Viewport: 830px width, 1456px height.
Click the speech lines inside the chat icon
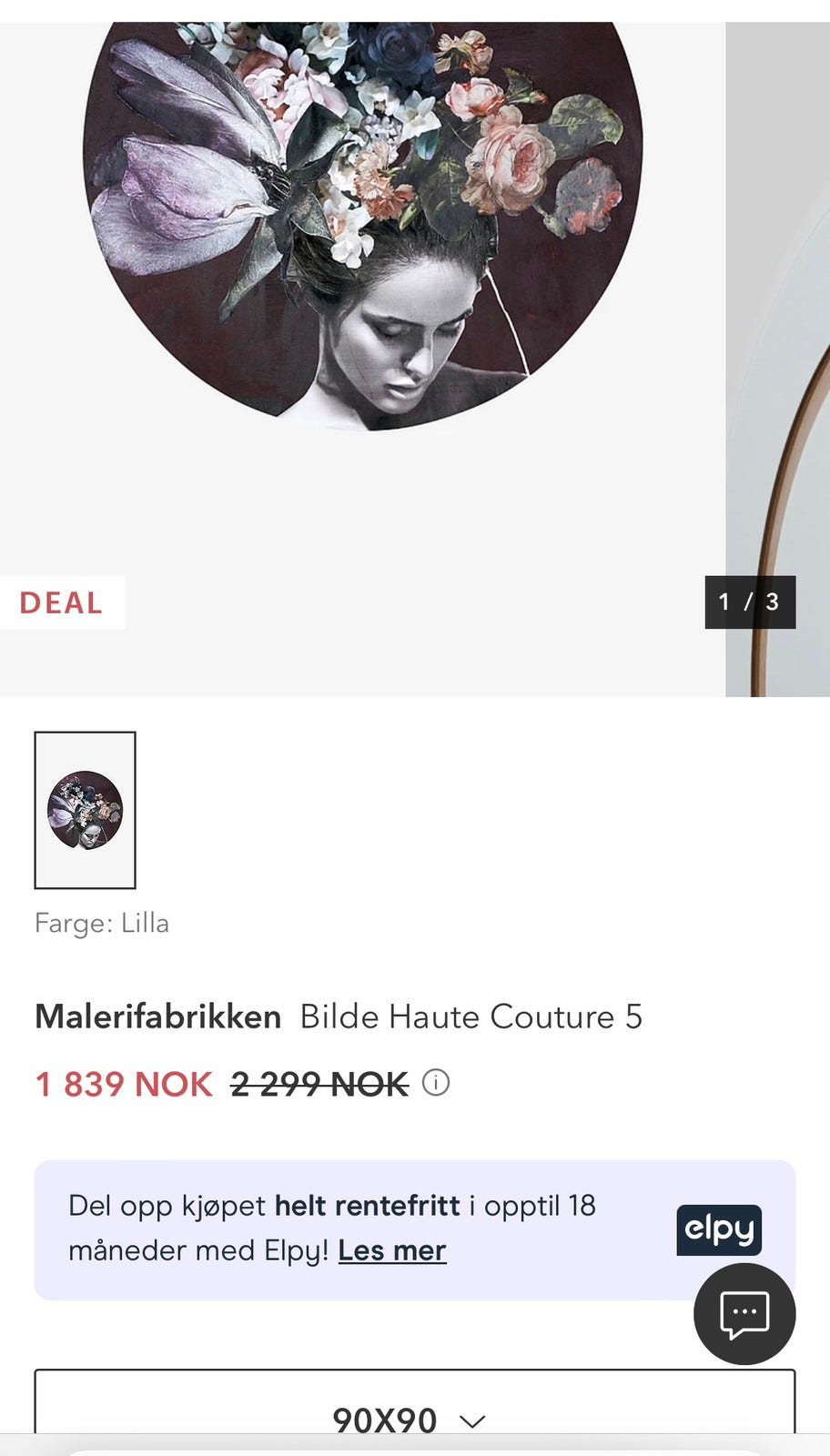click(743, 1310)
